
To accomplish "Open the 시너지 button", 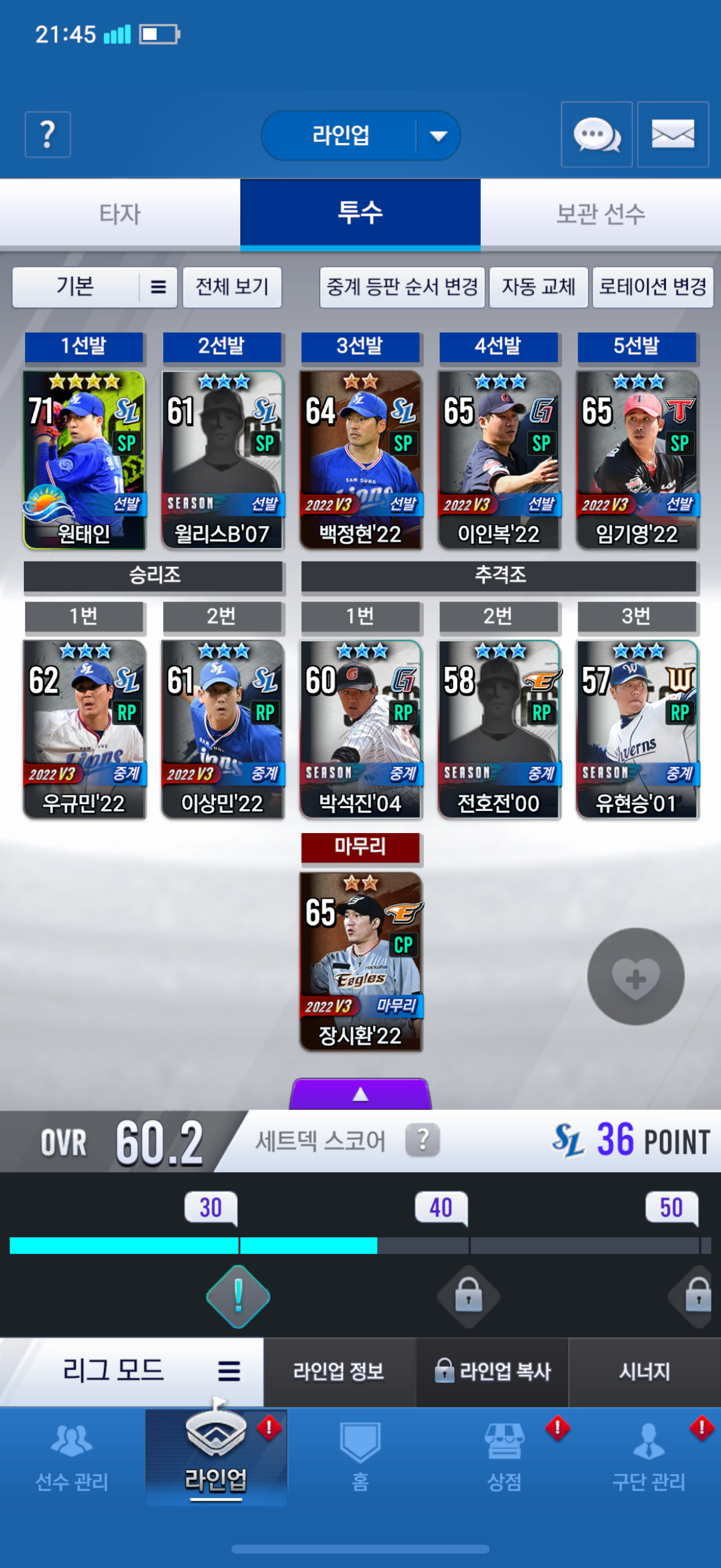I will [x=644, y=1371].
